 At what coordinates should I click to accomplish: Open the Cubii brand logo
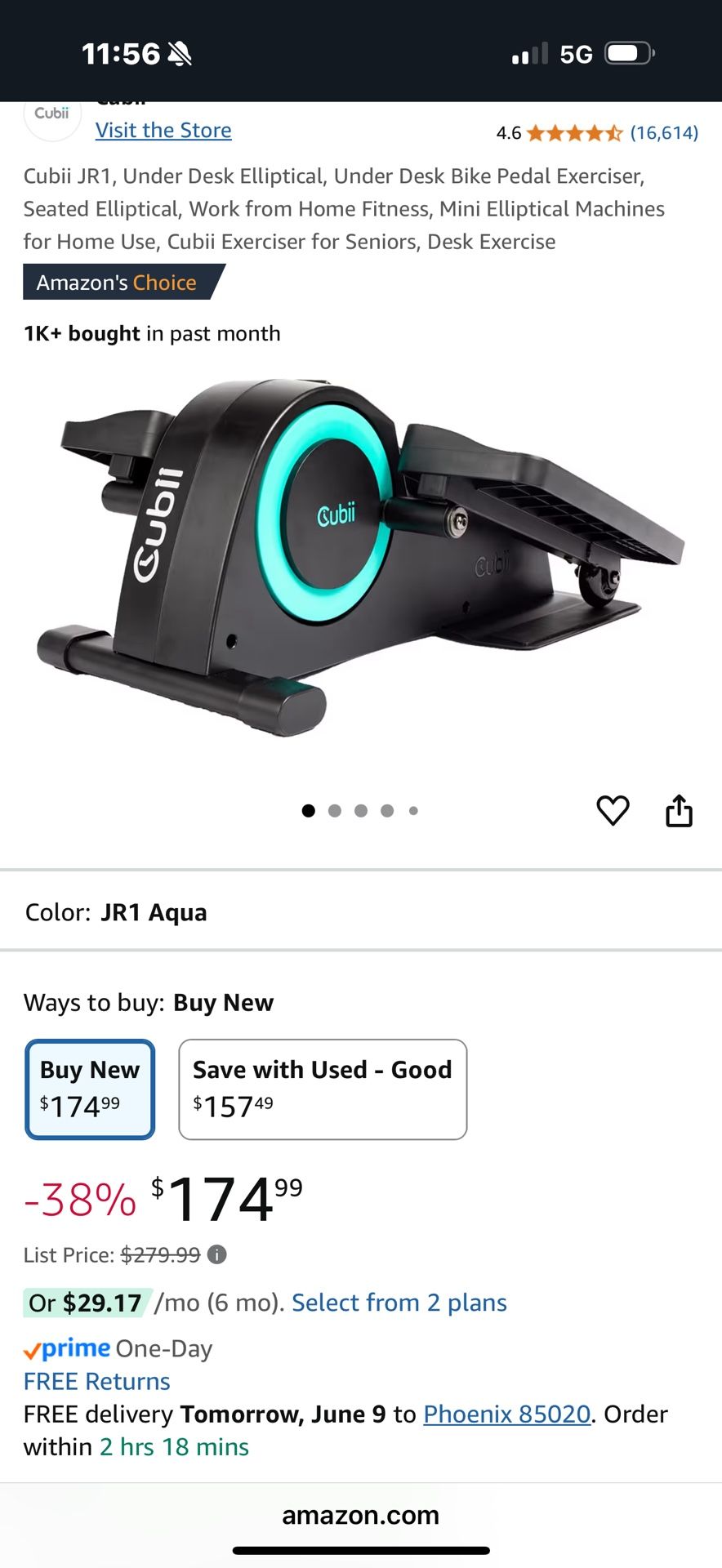click(52, 114)
